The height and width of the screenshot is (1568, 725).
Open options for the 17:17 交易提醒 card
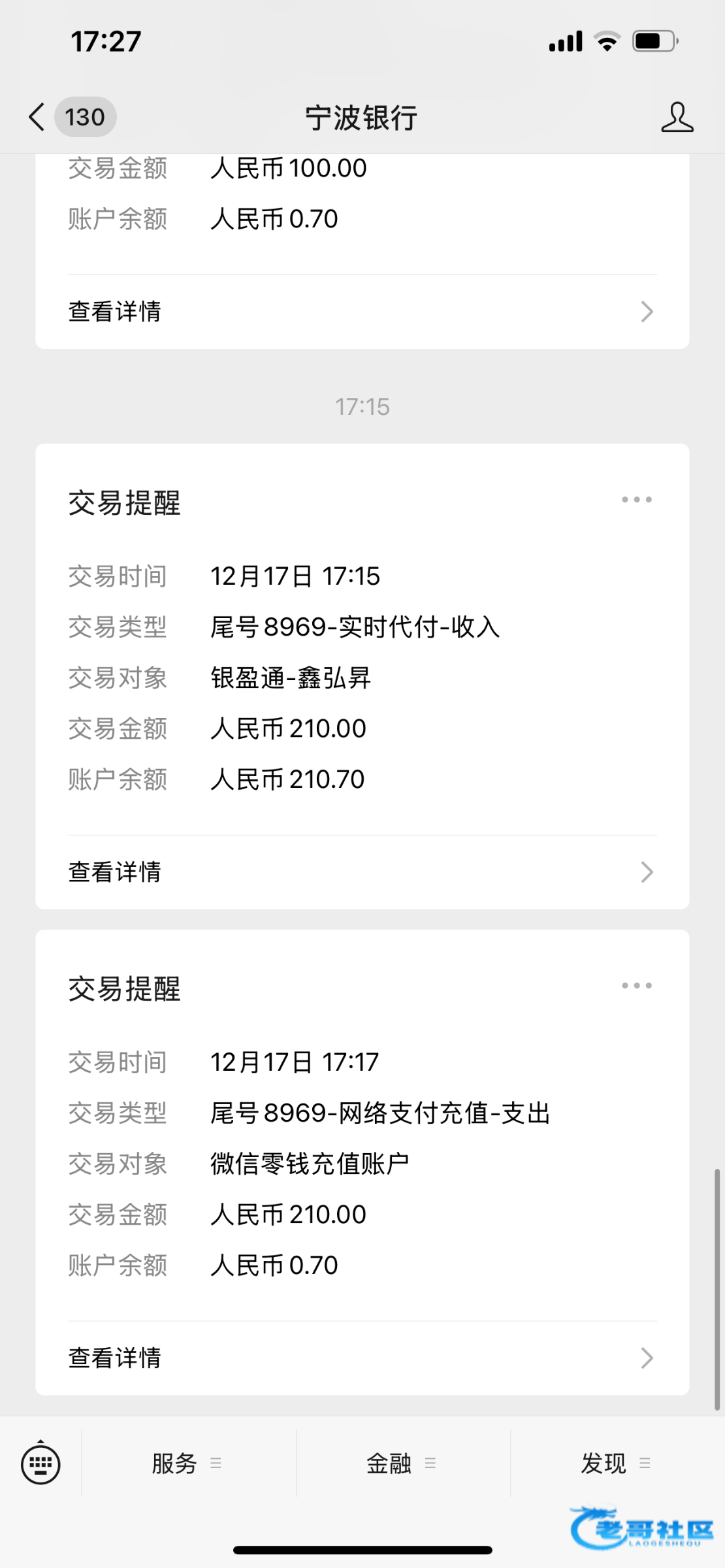pos(636,985)
